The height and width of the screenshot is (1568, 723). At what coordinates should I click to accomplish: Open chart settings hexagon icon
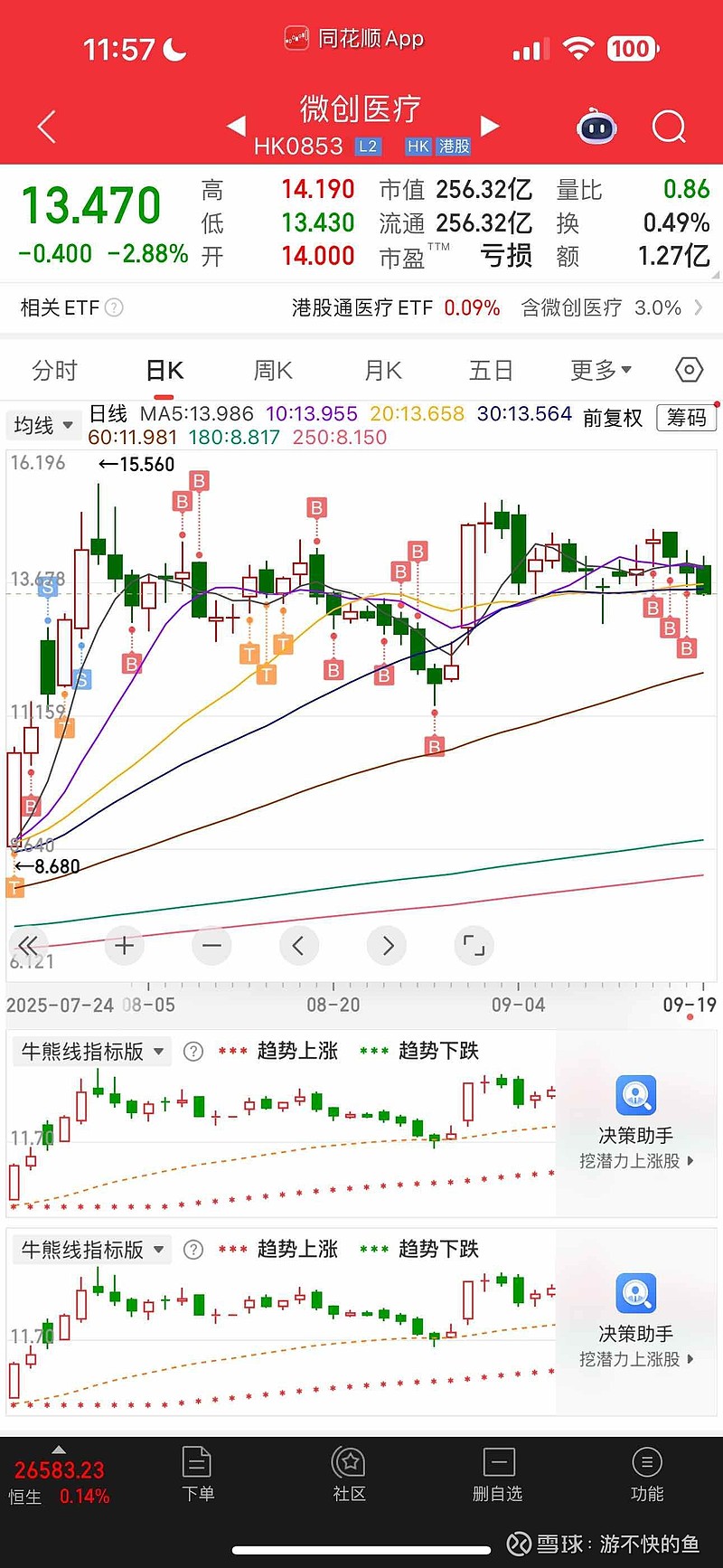coord(689,370)
